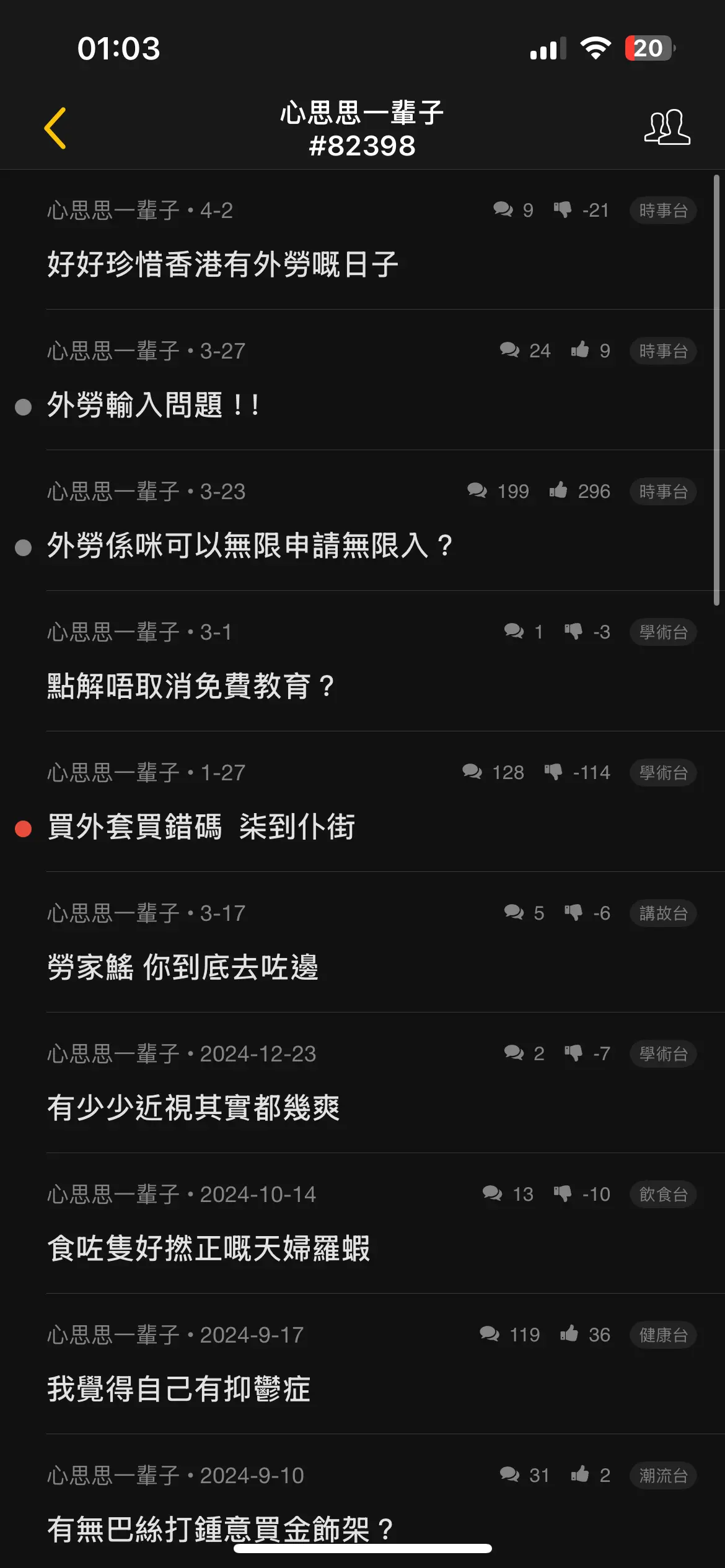Screen dimensions: 725x1568
Task: Open thread 食咗隻好撚正嘅天婦羅蝦
Action: coord(209,1248)
